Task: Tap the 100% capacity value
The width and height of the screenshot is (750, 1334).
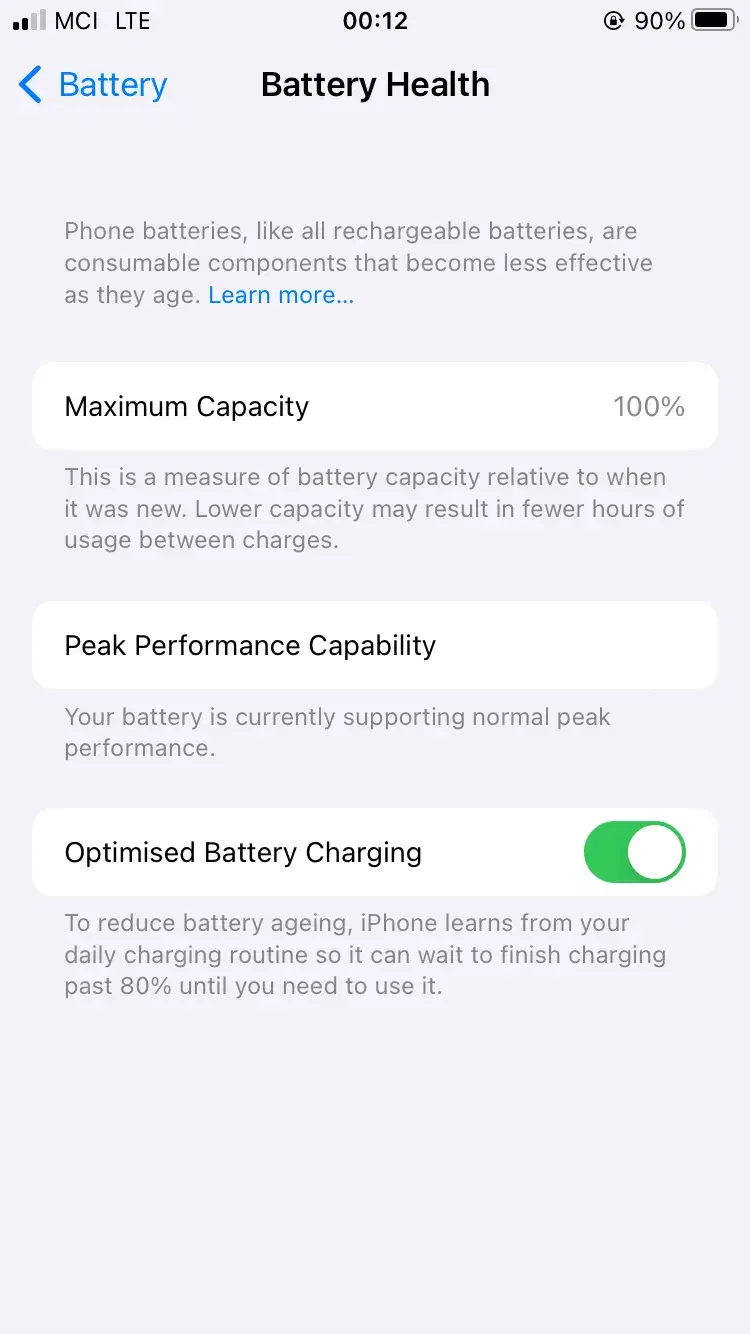Action: click(649, 406)
